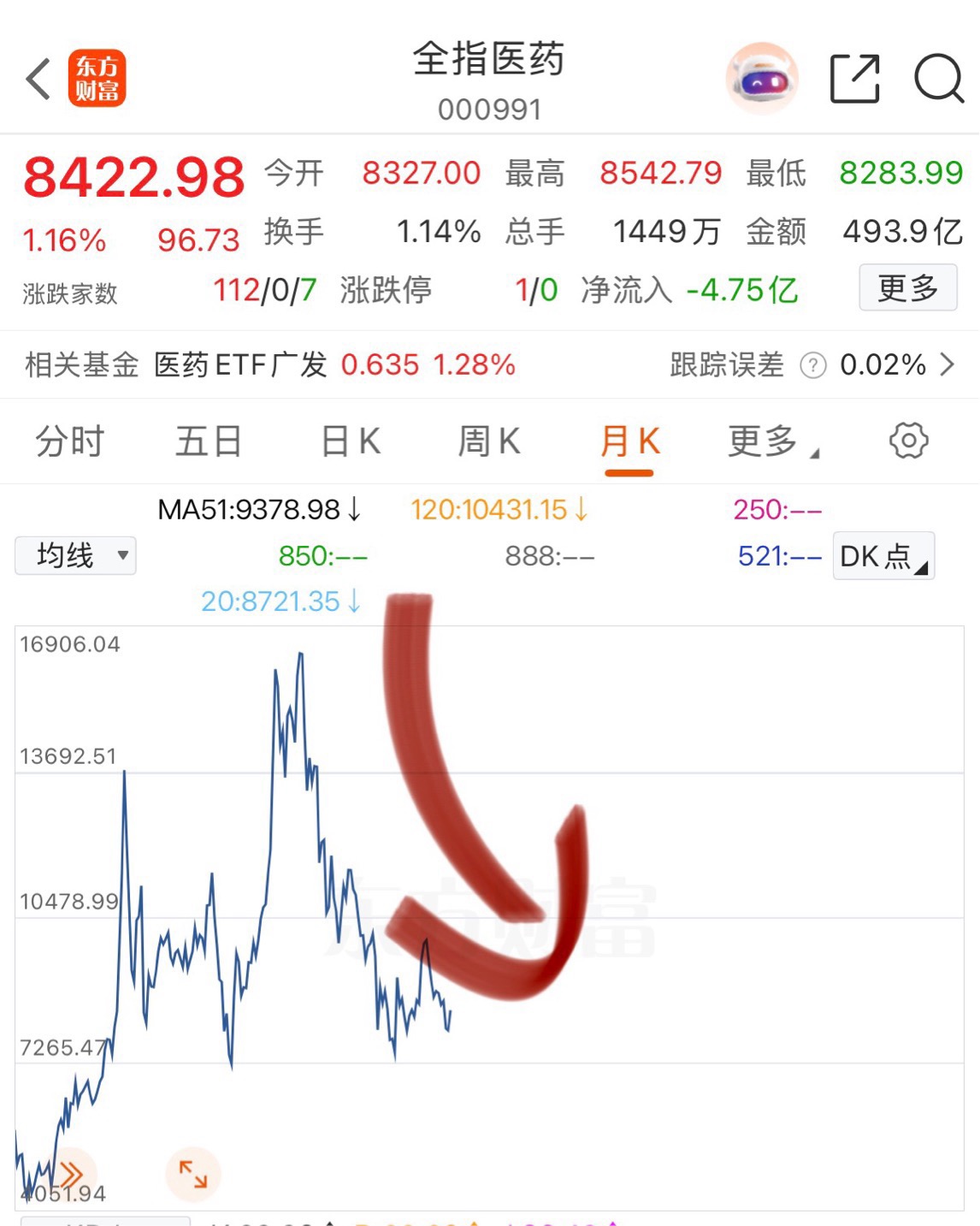Open the robot assistant avatar
Viewport: 980px width, 1226px height.
[762, 79]
